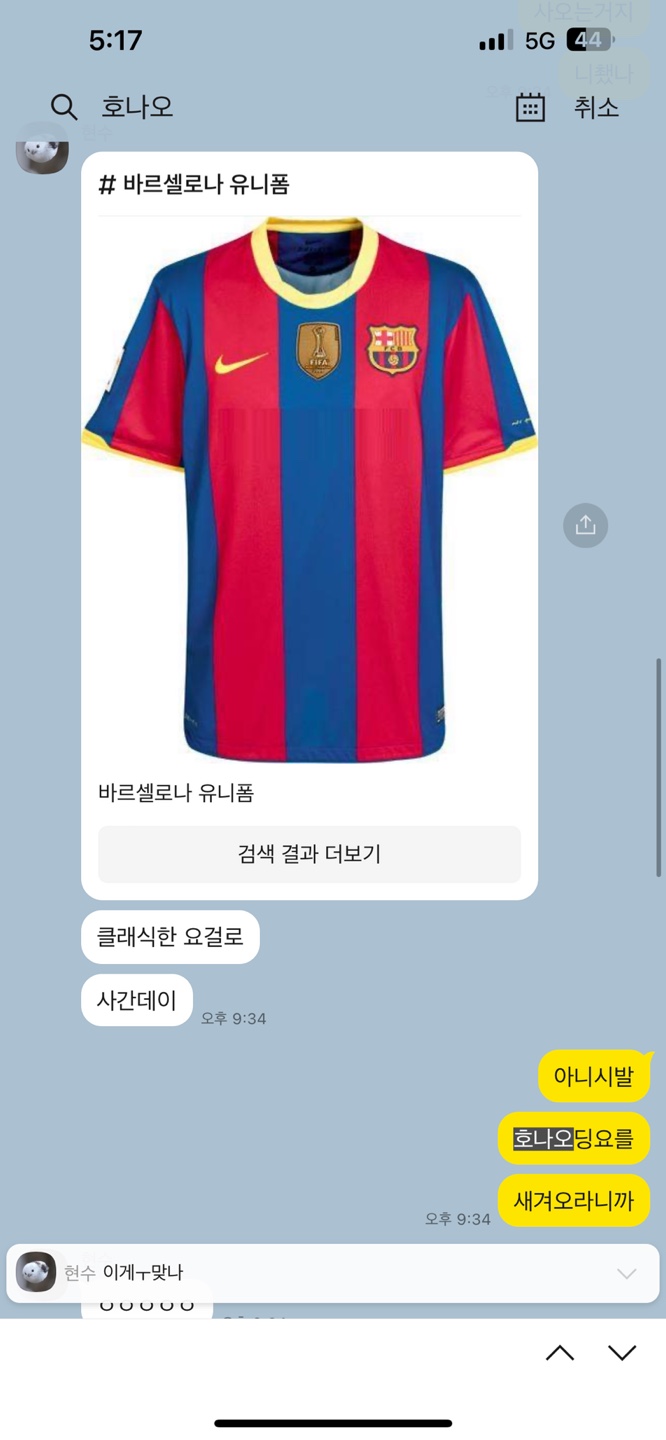Viewport: 666px width, 1440px height.
Task: Share the 바르셀로나 유니폼 search card
Action: pyautogui.click(x=586, y=525)
